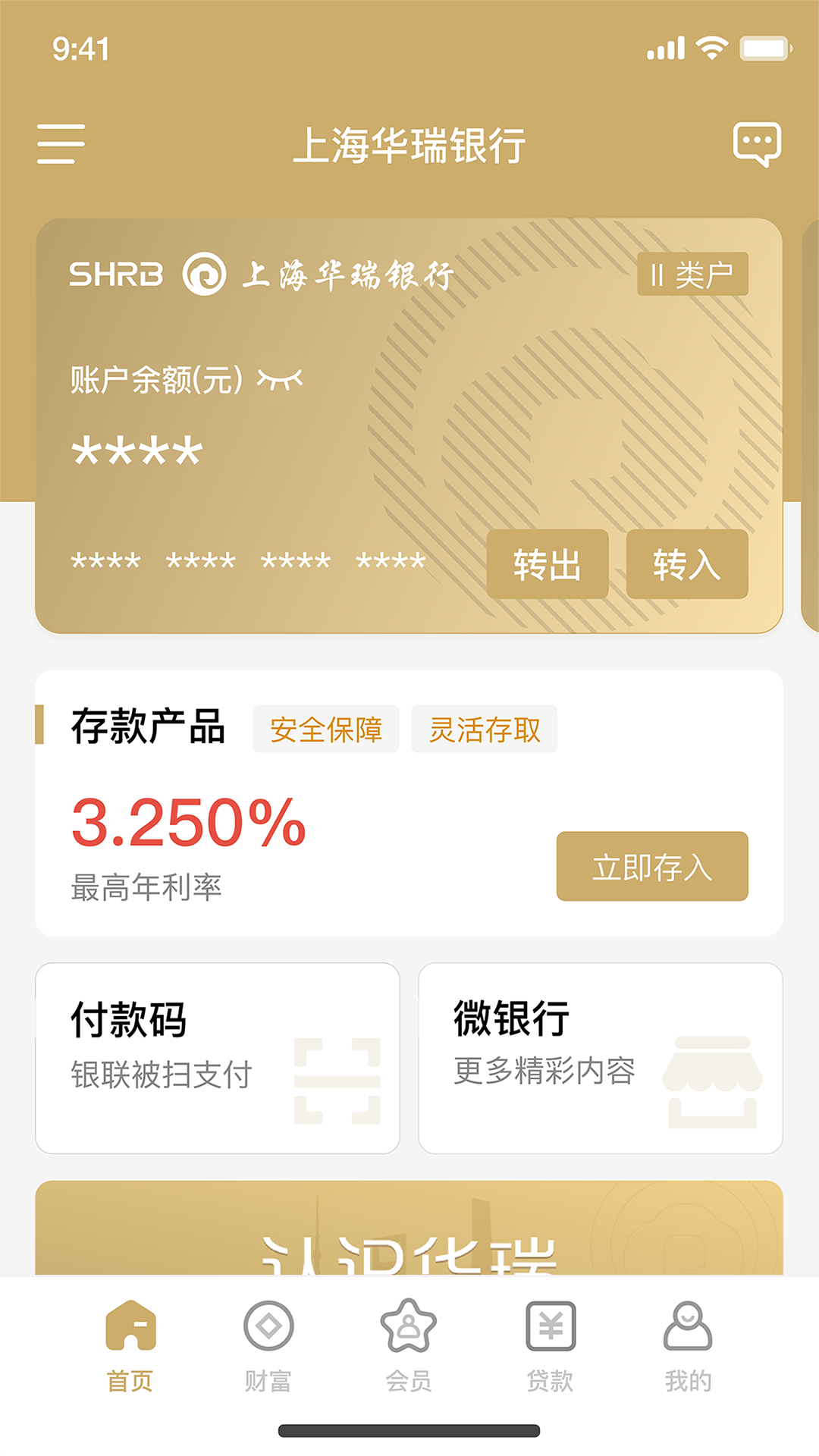Toggle account balance visibility eye icon

point(280,378)
